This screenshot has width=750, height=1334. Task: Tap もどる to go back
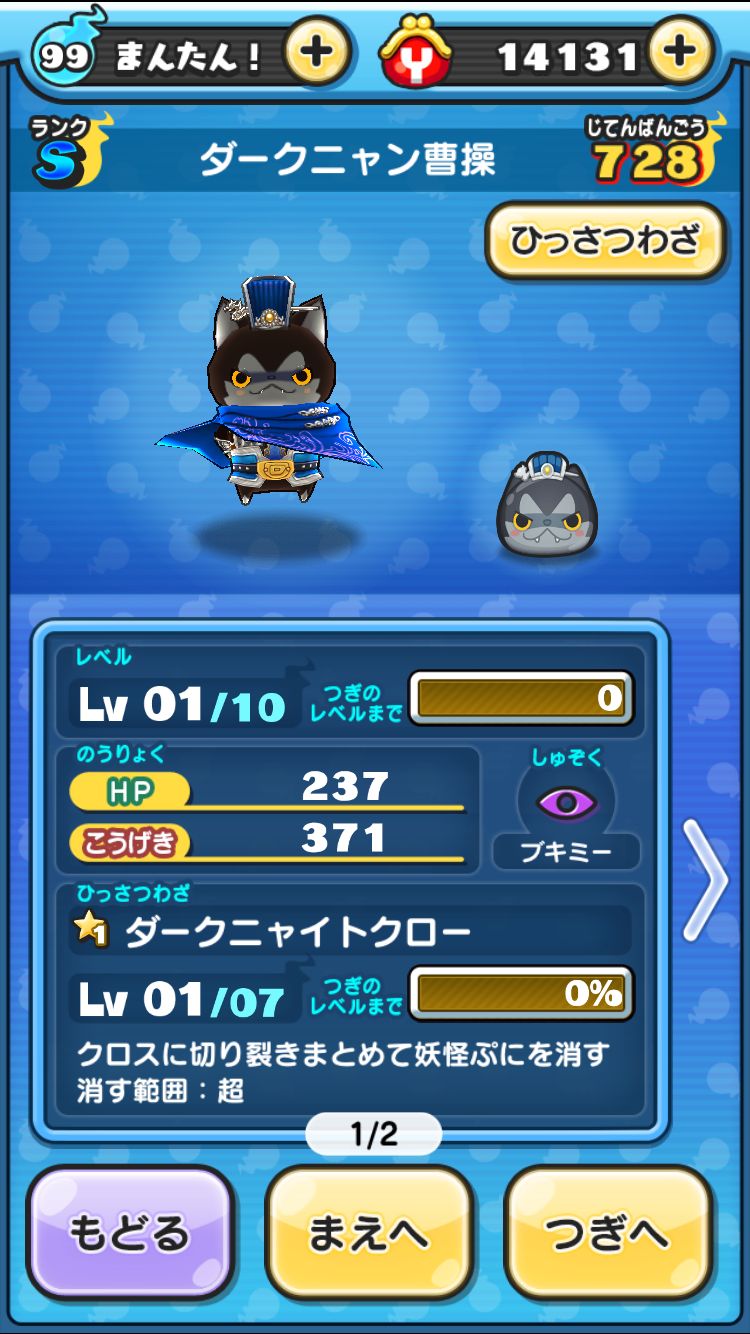pos(130,1232)
